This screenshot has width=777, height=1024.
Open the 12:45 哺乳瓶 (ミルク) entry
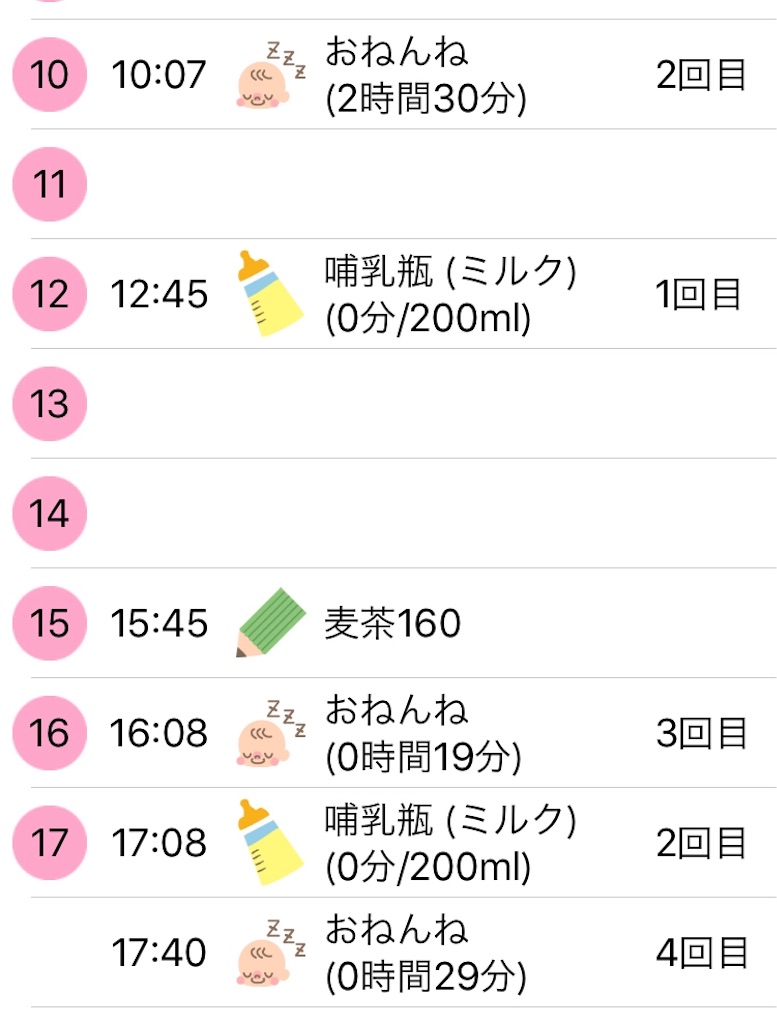pos(450,295)
